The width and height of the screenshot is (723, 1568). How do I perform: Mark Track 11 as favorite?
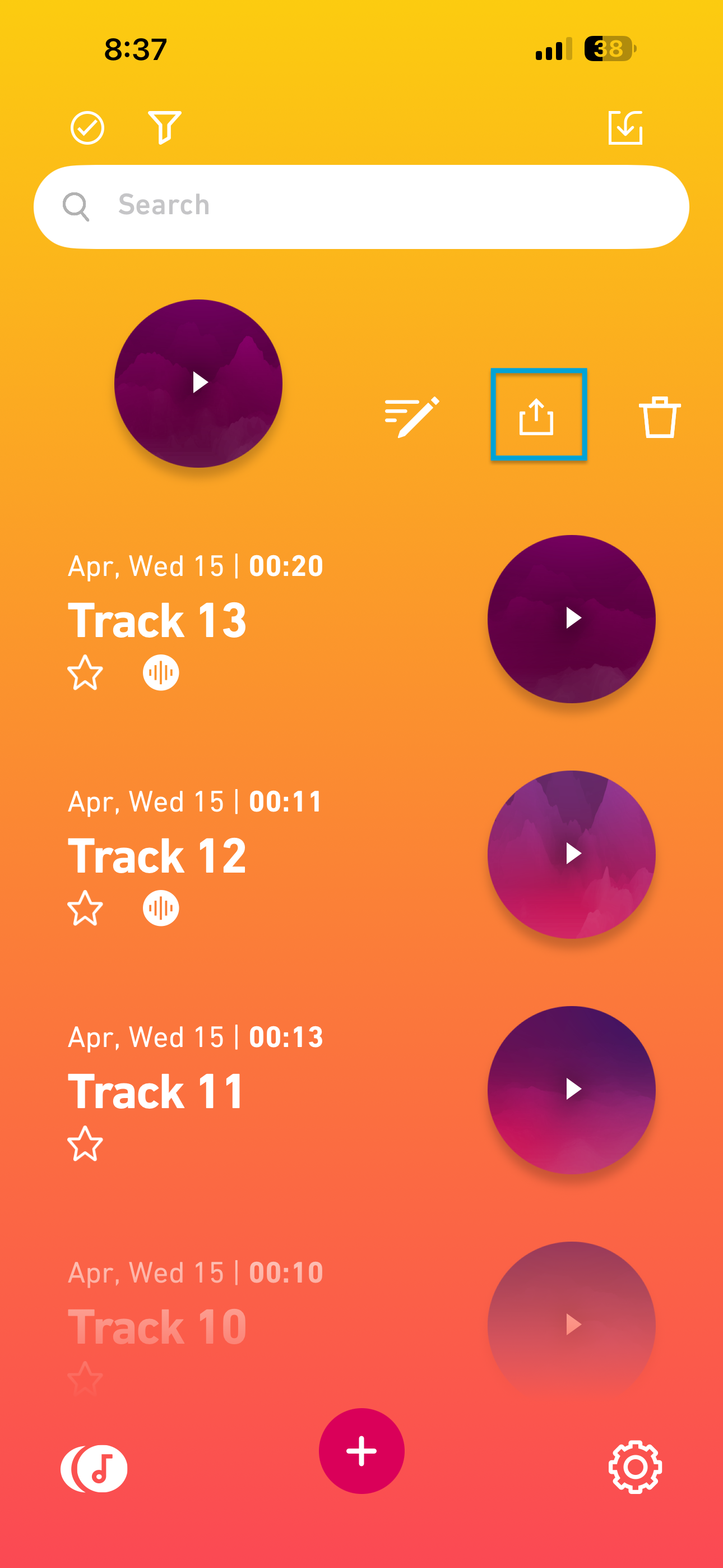[85, 1143]
